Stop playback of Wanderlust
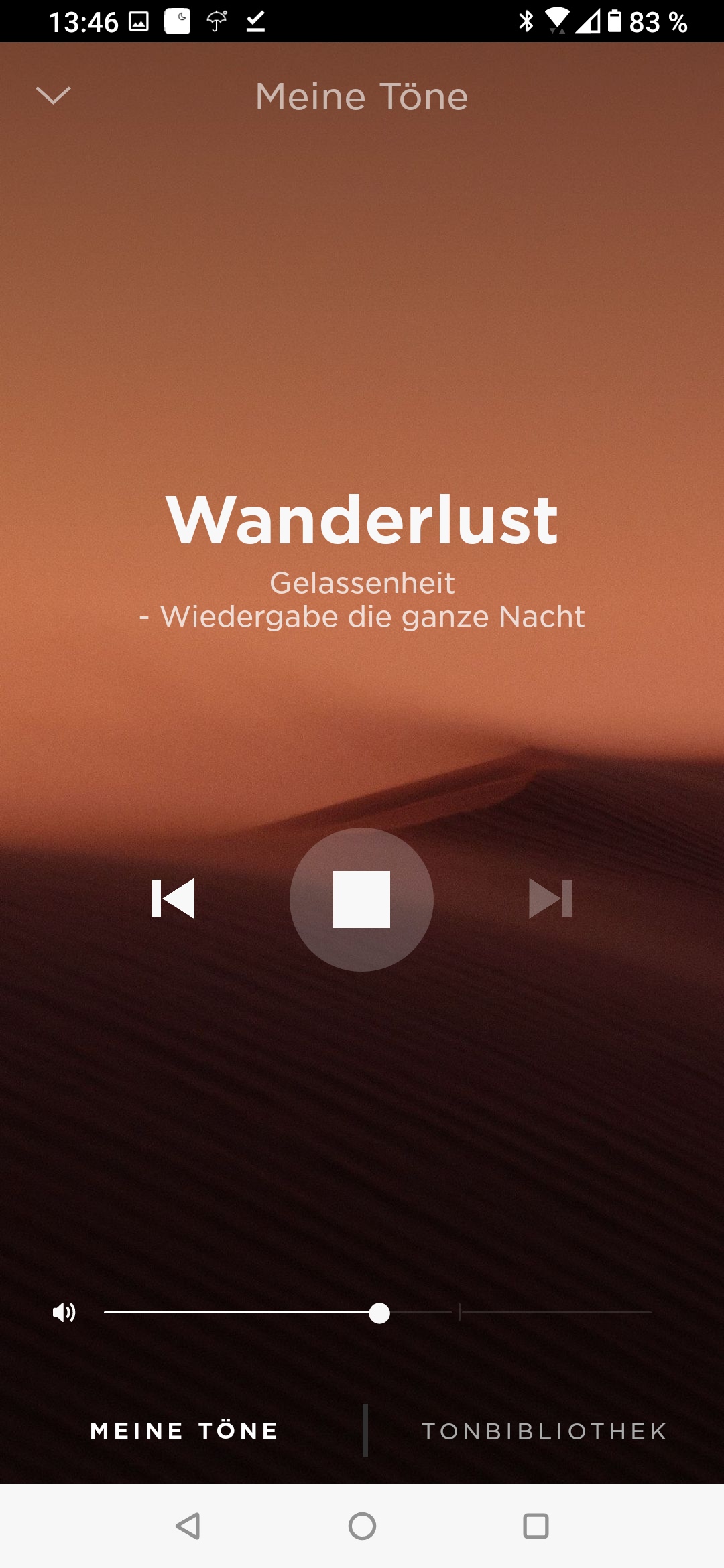 [x=361, y=899]
